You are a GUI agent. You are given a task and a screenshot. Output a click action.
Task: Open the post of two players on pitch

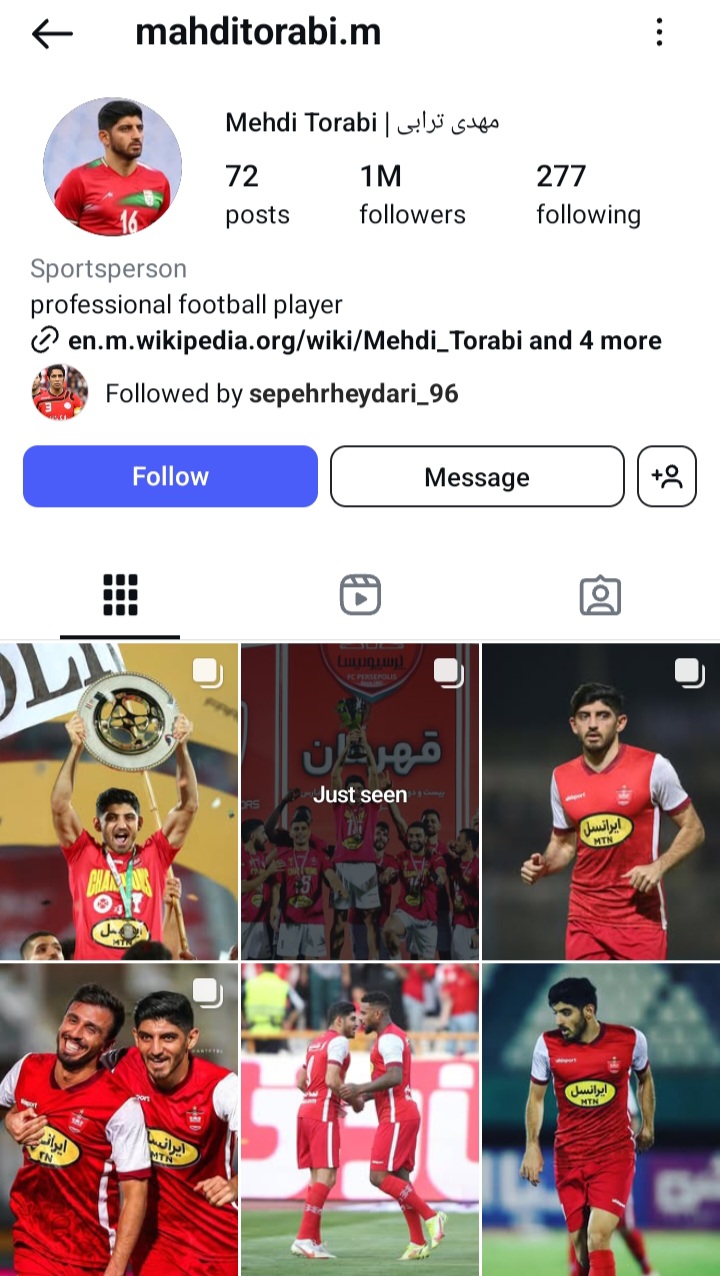[360, 1119]
